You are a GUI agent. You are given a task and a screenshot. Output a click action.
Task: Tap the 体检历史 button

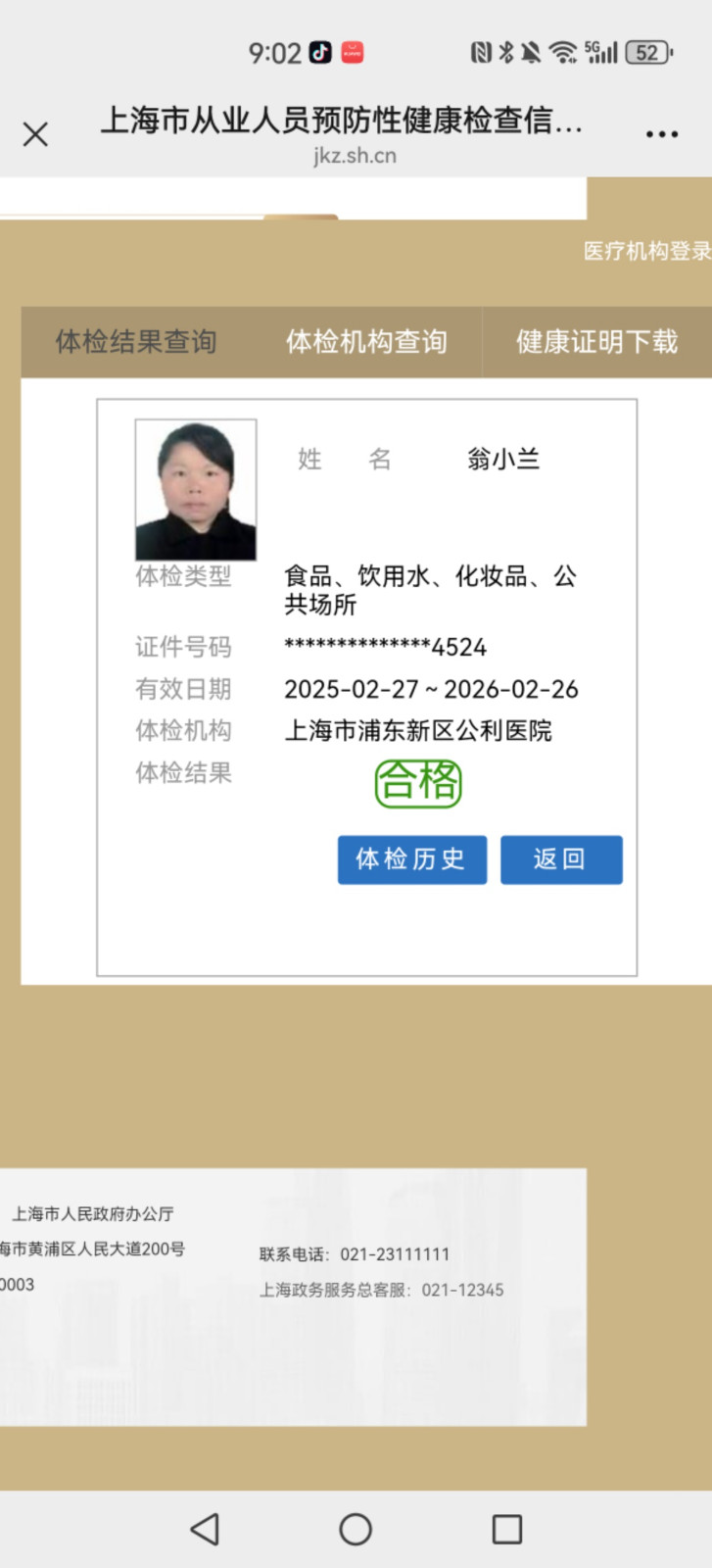(411, 859)
